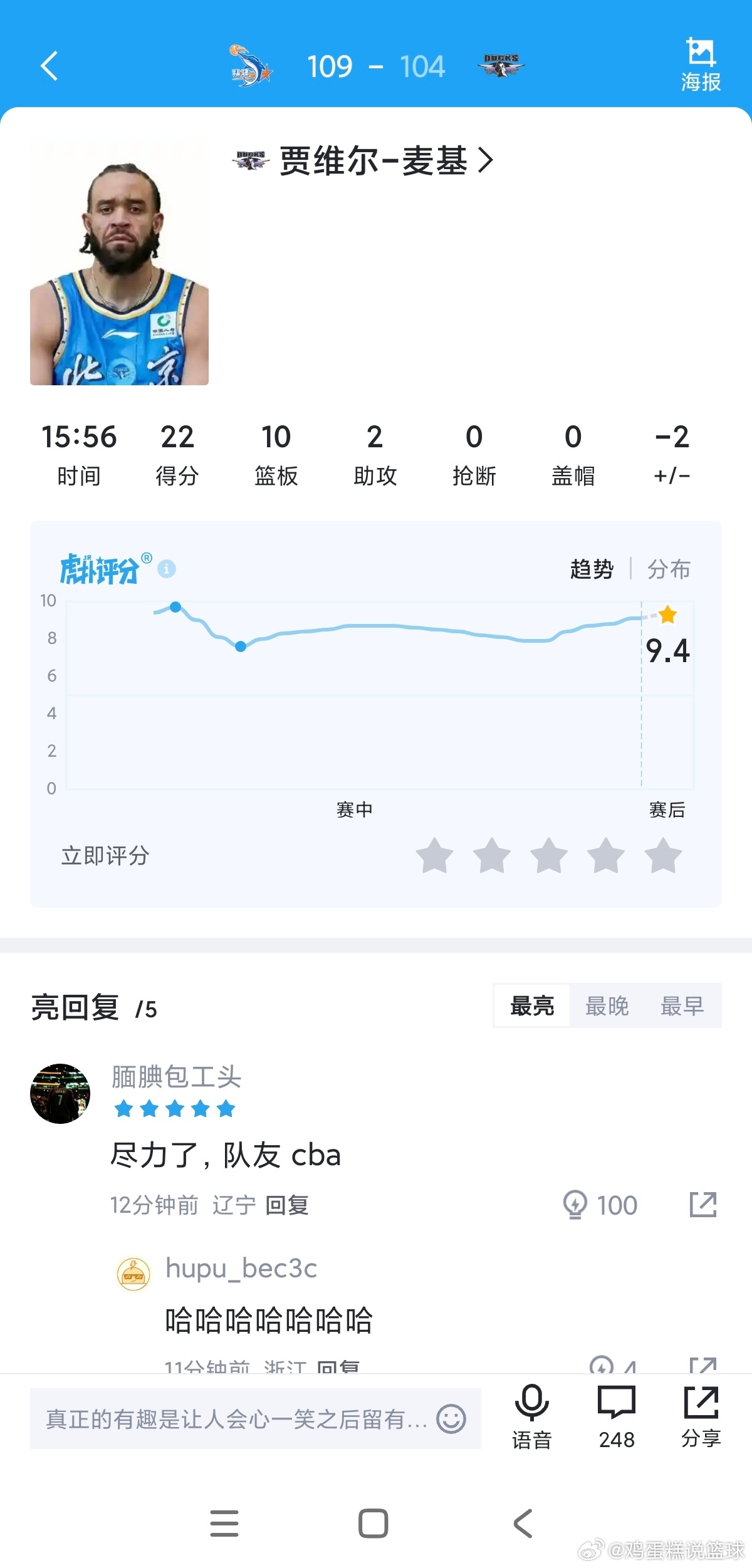Share 腼腆包工头's comment via export icon
The image size is (752, 1568).
[x=704, y=1204]
